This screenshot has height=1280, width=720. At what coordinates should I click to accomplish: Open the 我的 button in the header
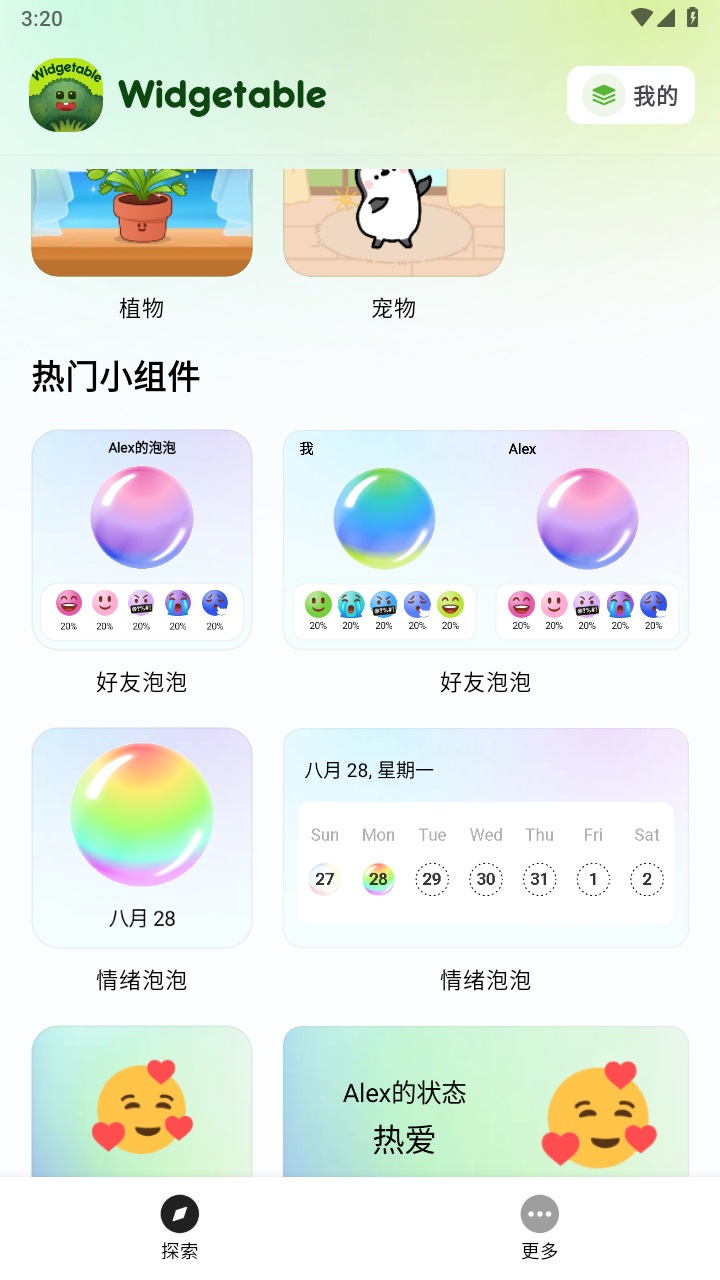[631, 96]
